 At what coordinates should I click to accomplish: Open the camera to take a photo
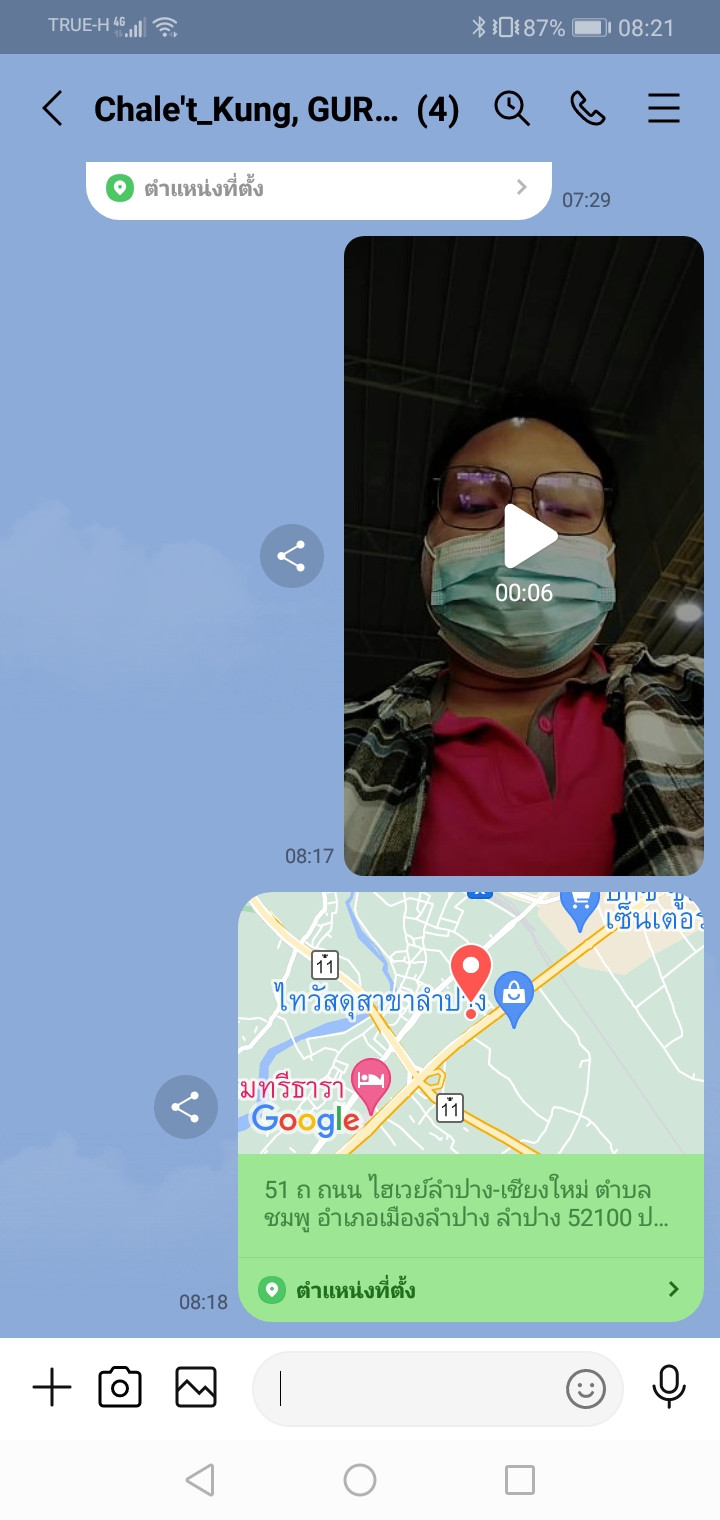pos(120,1388)
